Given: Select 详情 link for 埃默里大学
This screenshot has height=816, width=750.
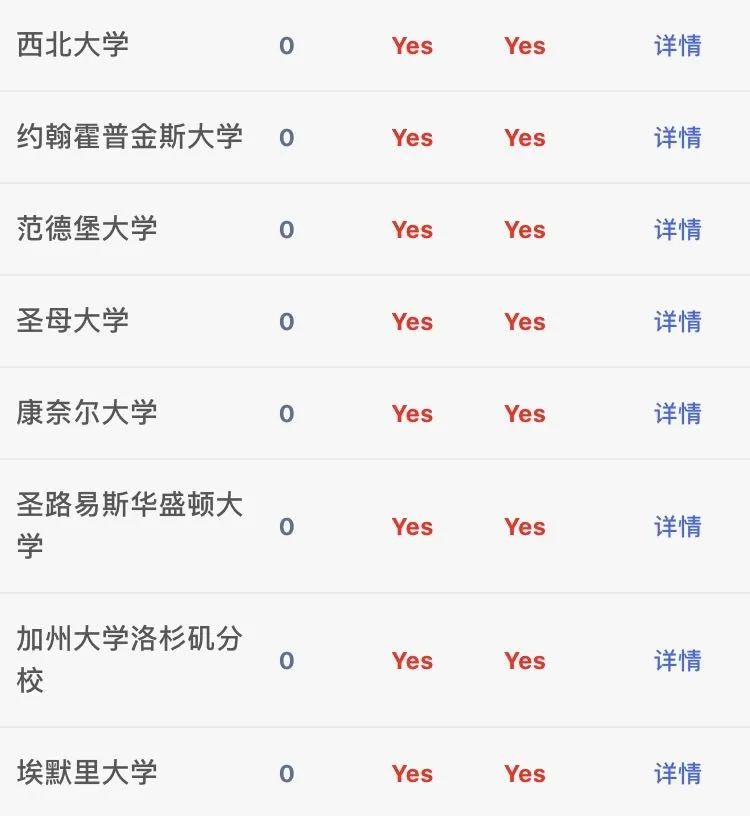Looking at the screenshot, I should coord(677,774).
